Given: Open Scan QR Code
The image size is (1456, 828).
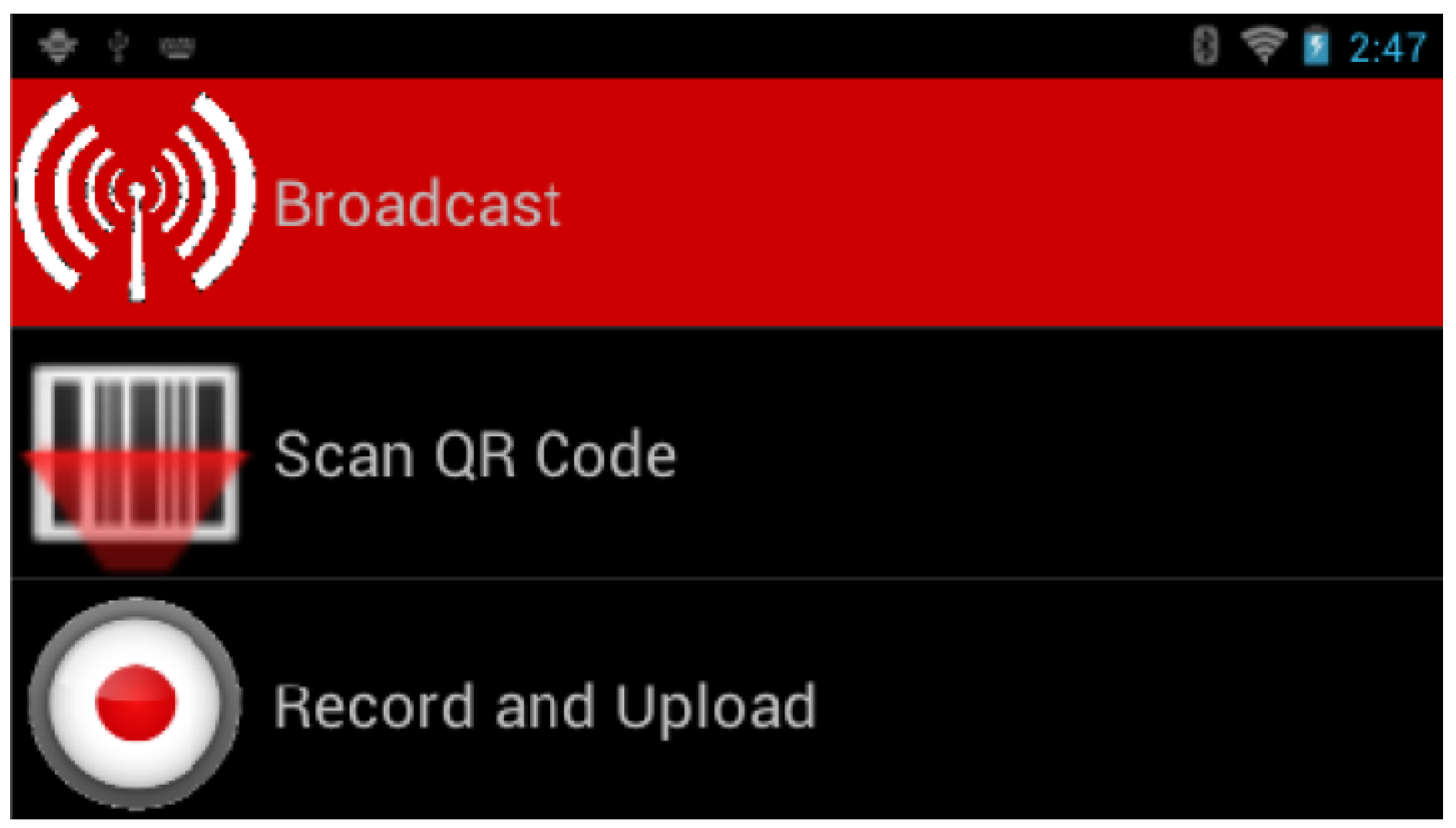Looking at the screenshot, I should tap(475, 454).
